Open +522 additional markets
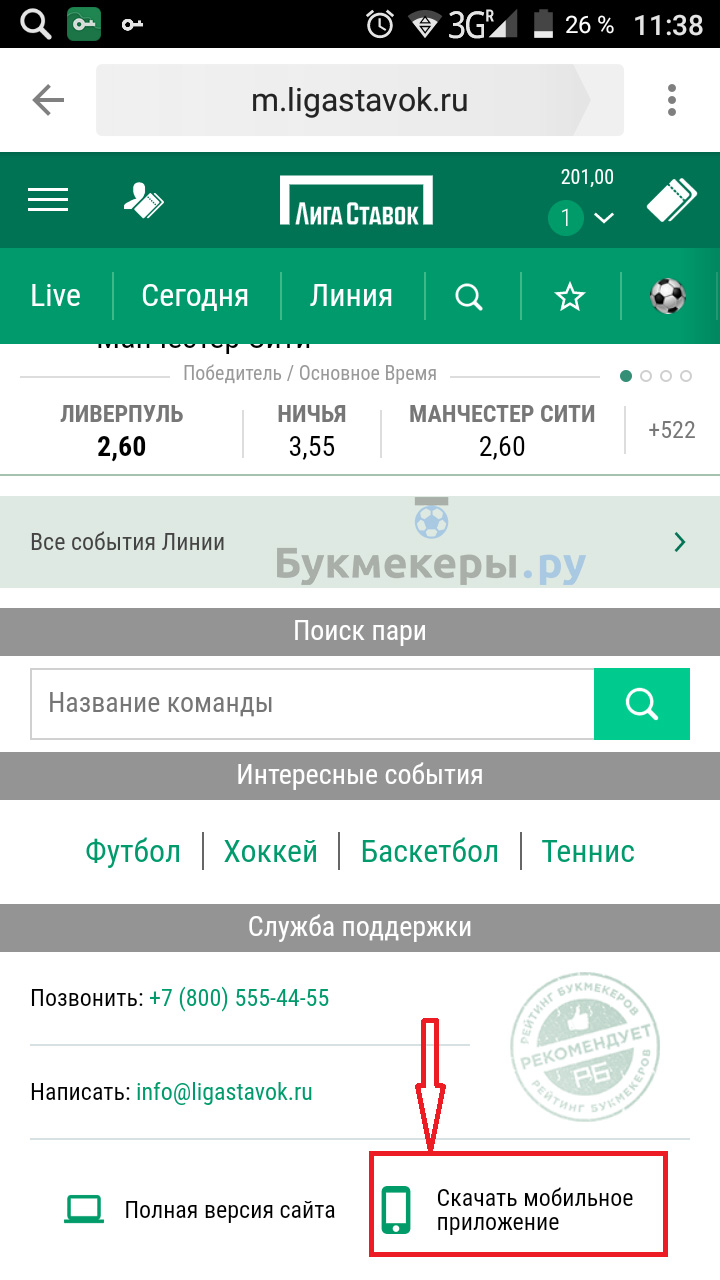Screen dimensions: 720x1280 pyautogui.click(x=671, y=431)
